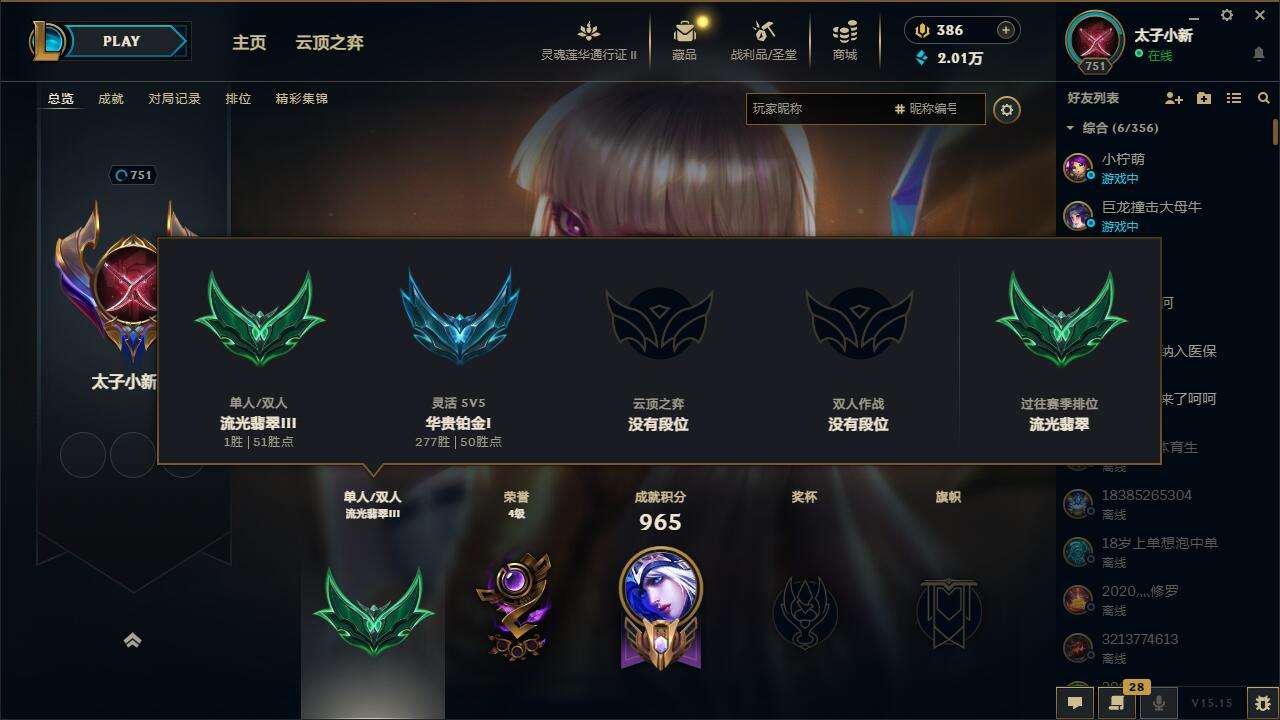Open 战利品/圣堂 loot section
Screen dimensions: 1280x720
coord(764,40)
